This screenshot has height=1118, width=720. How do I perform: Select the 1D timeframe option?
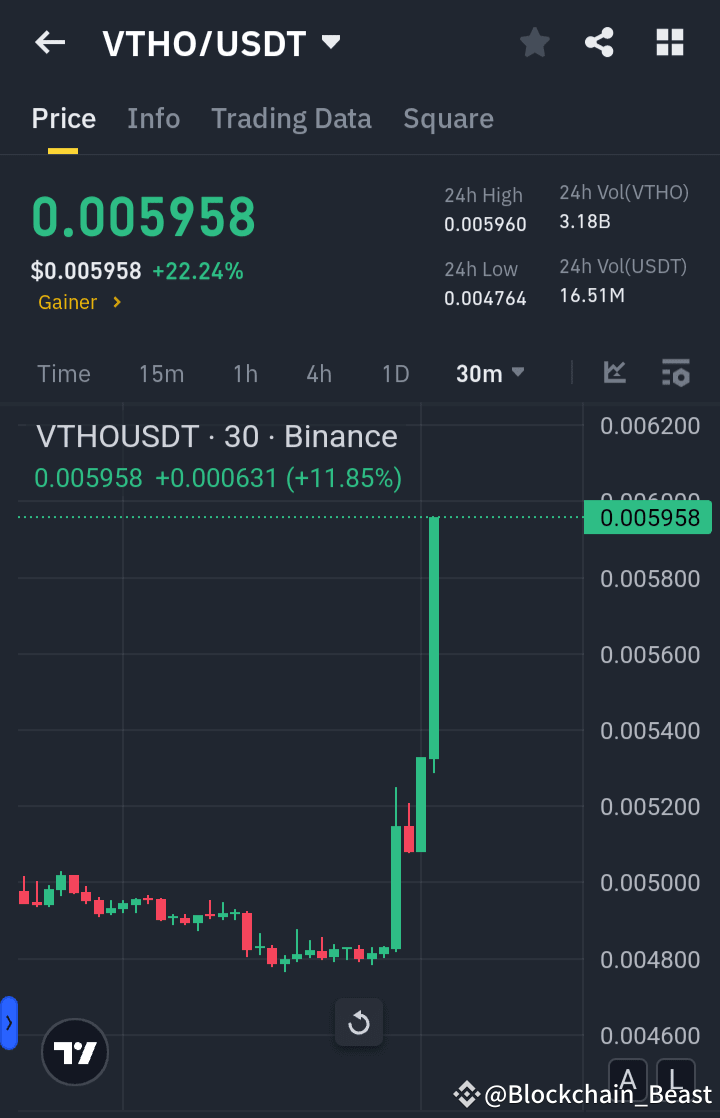click(395, 373)
